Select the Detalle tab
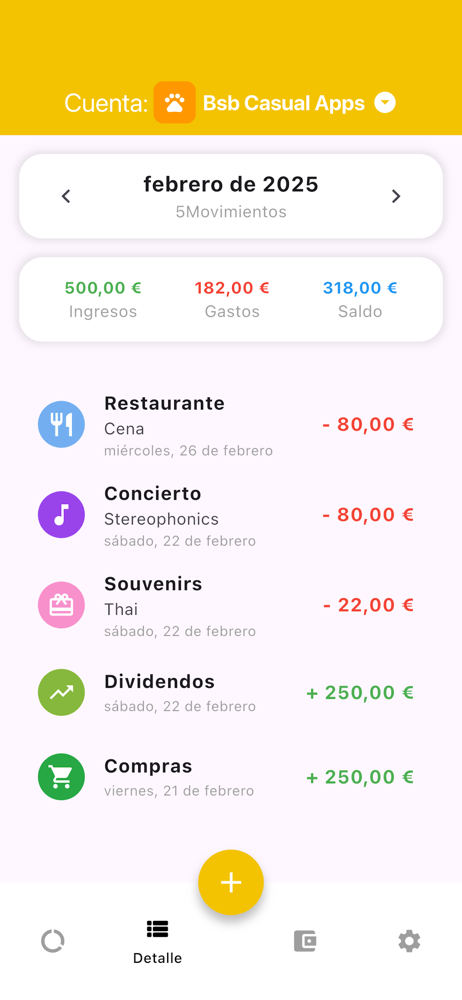The width and height of the screenshot is (462, 1000). [157, 941]
